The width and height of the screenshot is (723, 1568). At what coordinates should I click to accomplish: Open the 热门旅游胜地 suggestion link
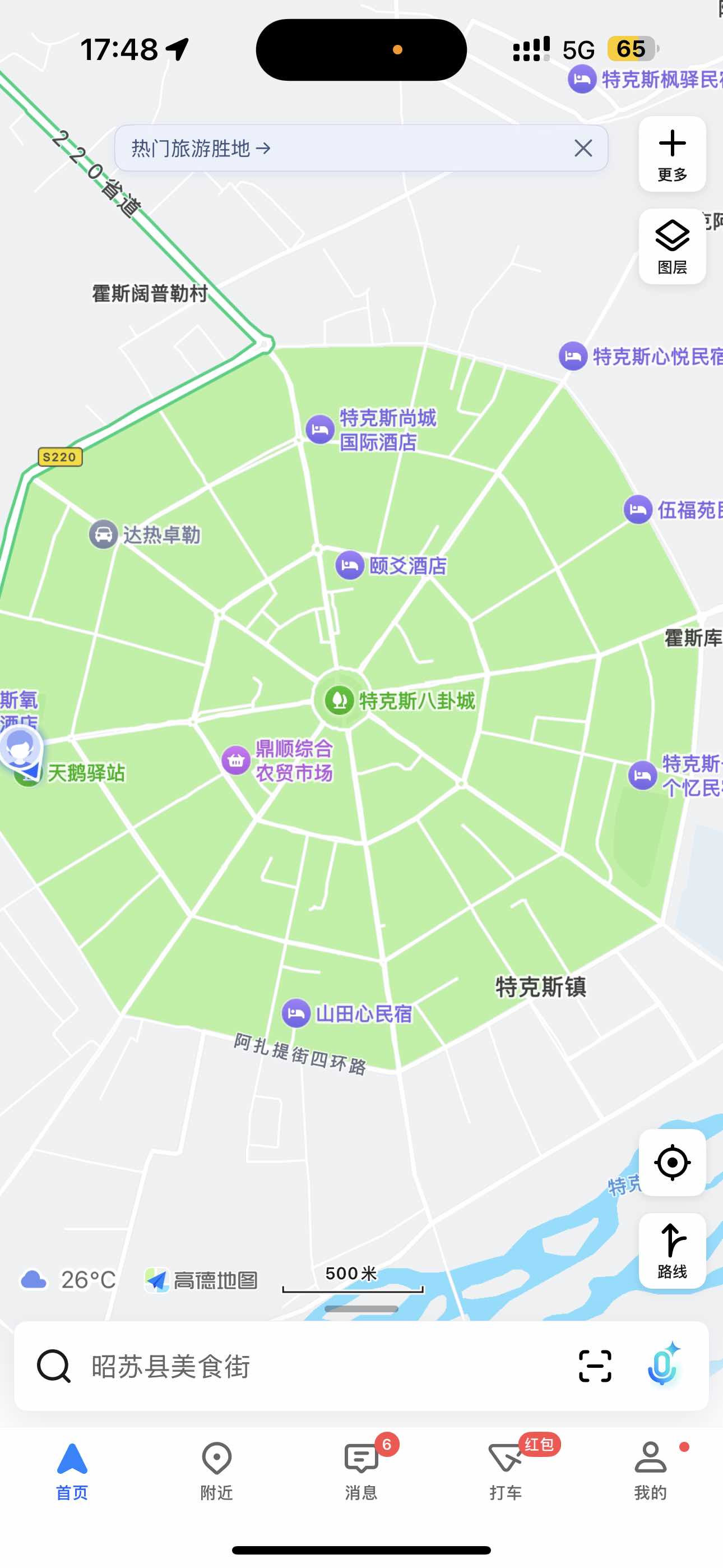201,148
